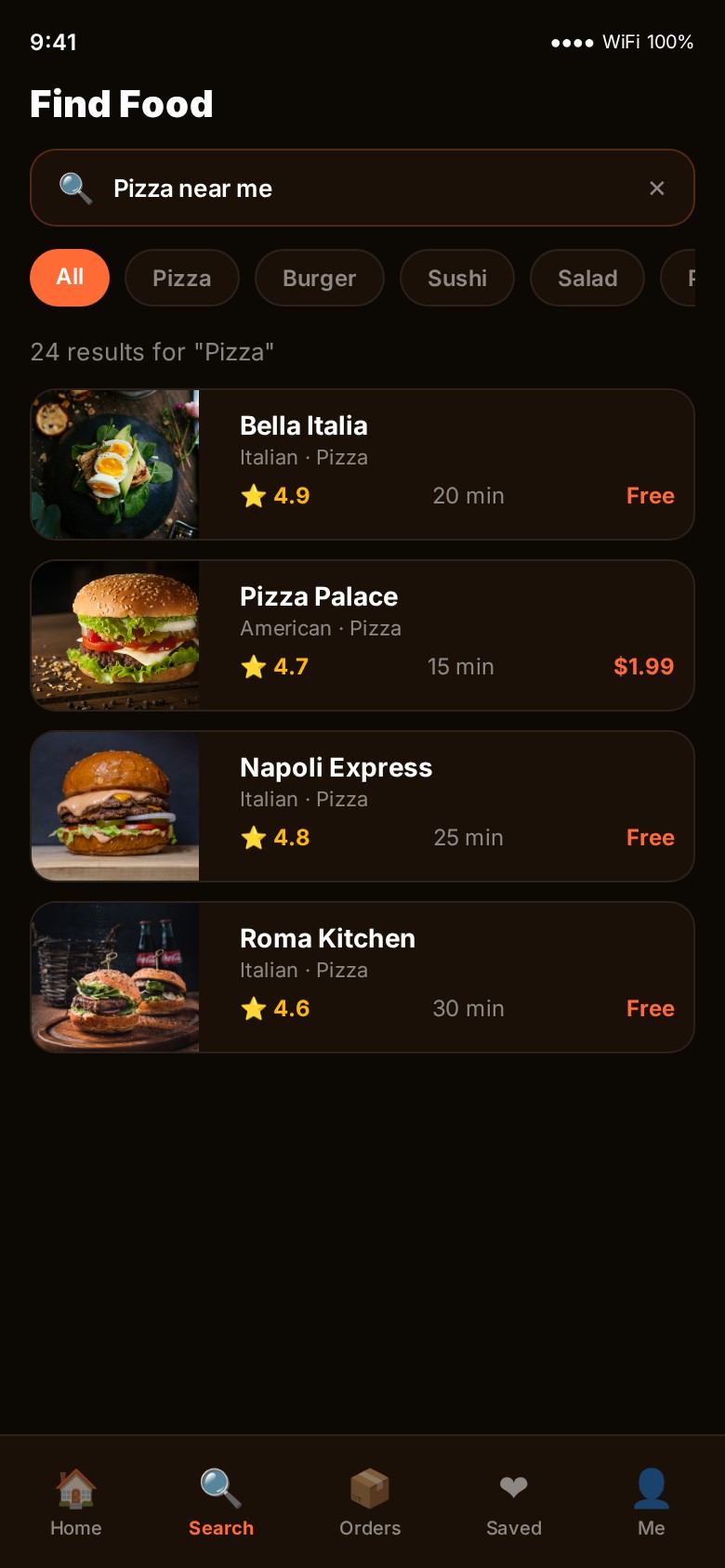The width and height of the screenshot is (725, 1568).
Task: Show the Saved tab
Action: [514, 1501]
